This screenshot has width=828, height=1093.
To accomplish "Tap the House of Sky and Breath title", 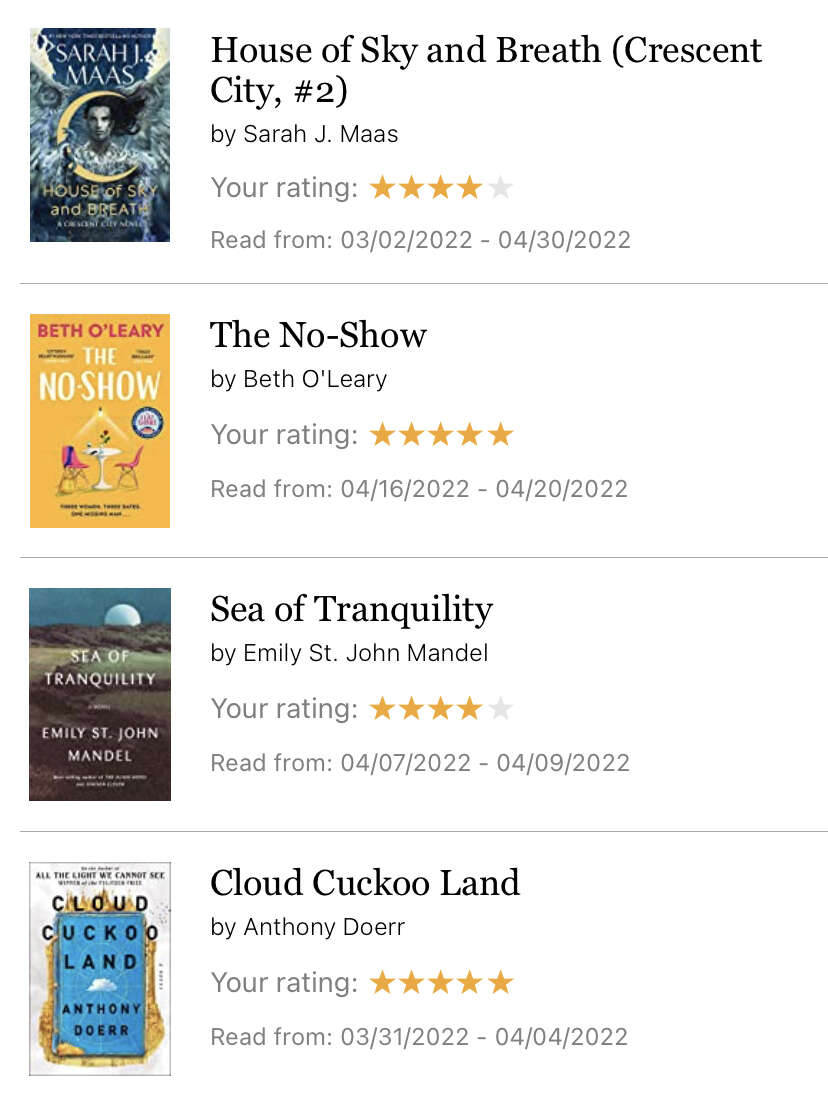I will (x=486, y=69).
